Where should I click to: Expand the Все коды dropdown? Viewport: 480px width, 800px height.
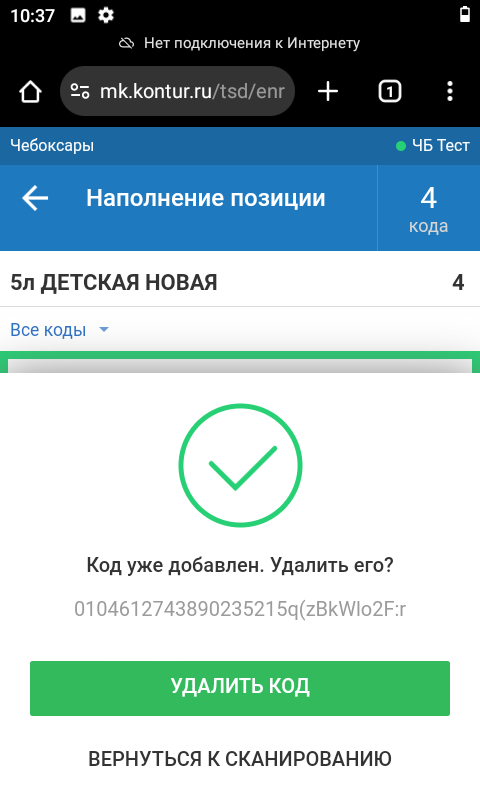pos(60,330)
